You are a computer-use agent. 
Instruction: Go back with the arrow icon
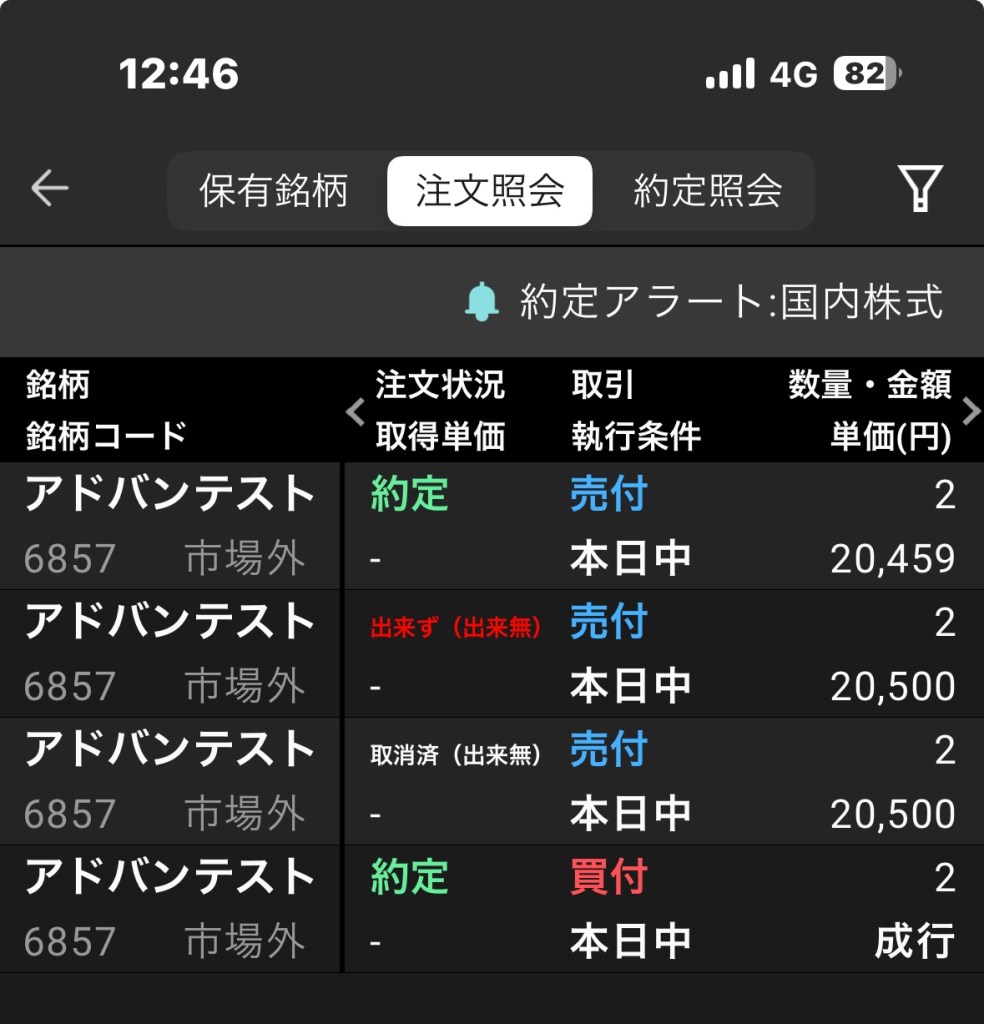(49, 188)
